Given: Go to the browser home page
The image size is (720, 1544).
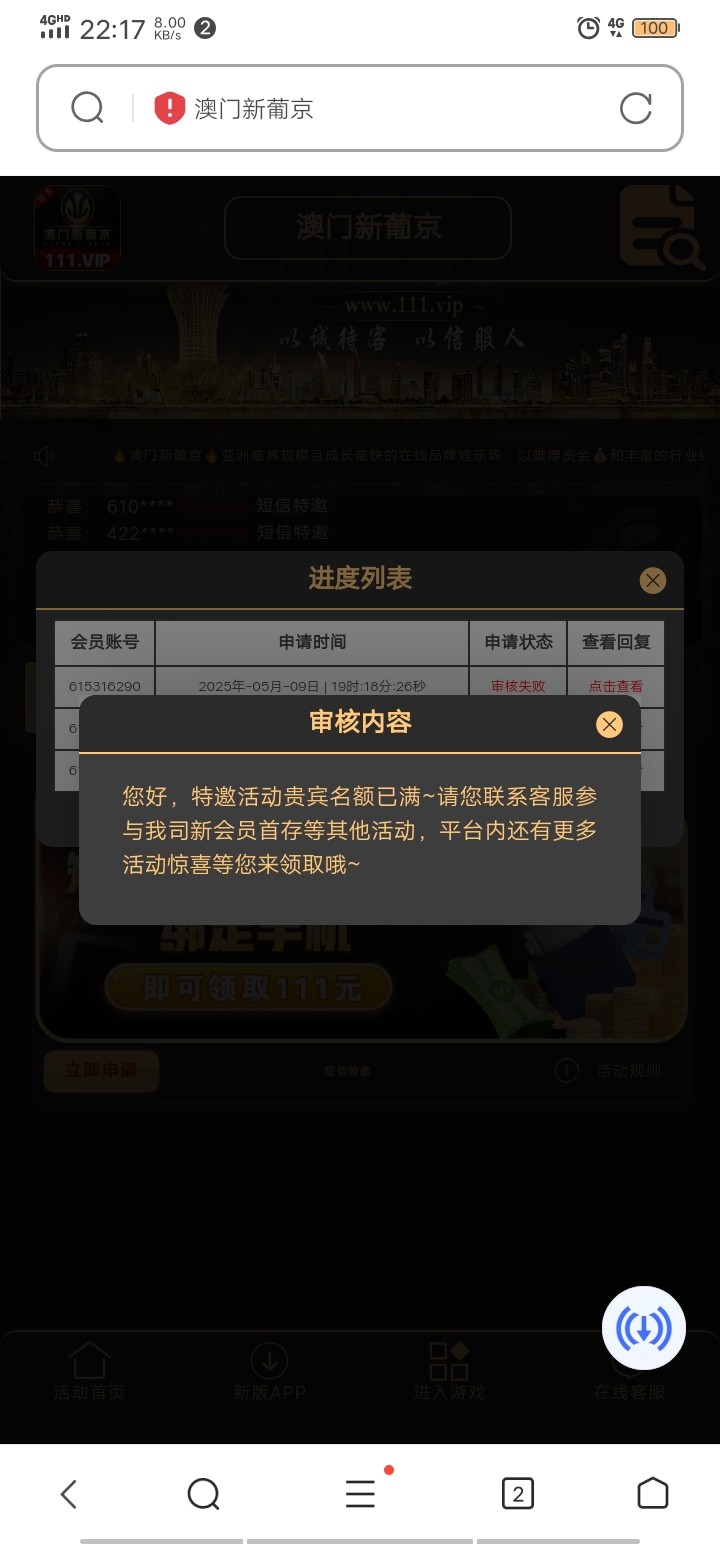Looking at the screenshot, I should point(652,1494).
